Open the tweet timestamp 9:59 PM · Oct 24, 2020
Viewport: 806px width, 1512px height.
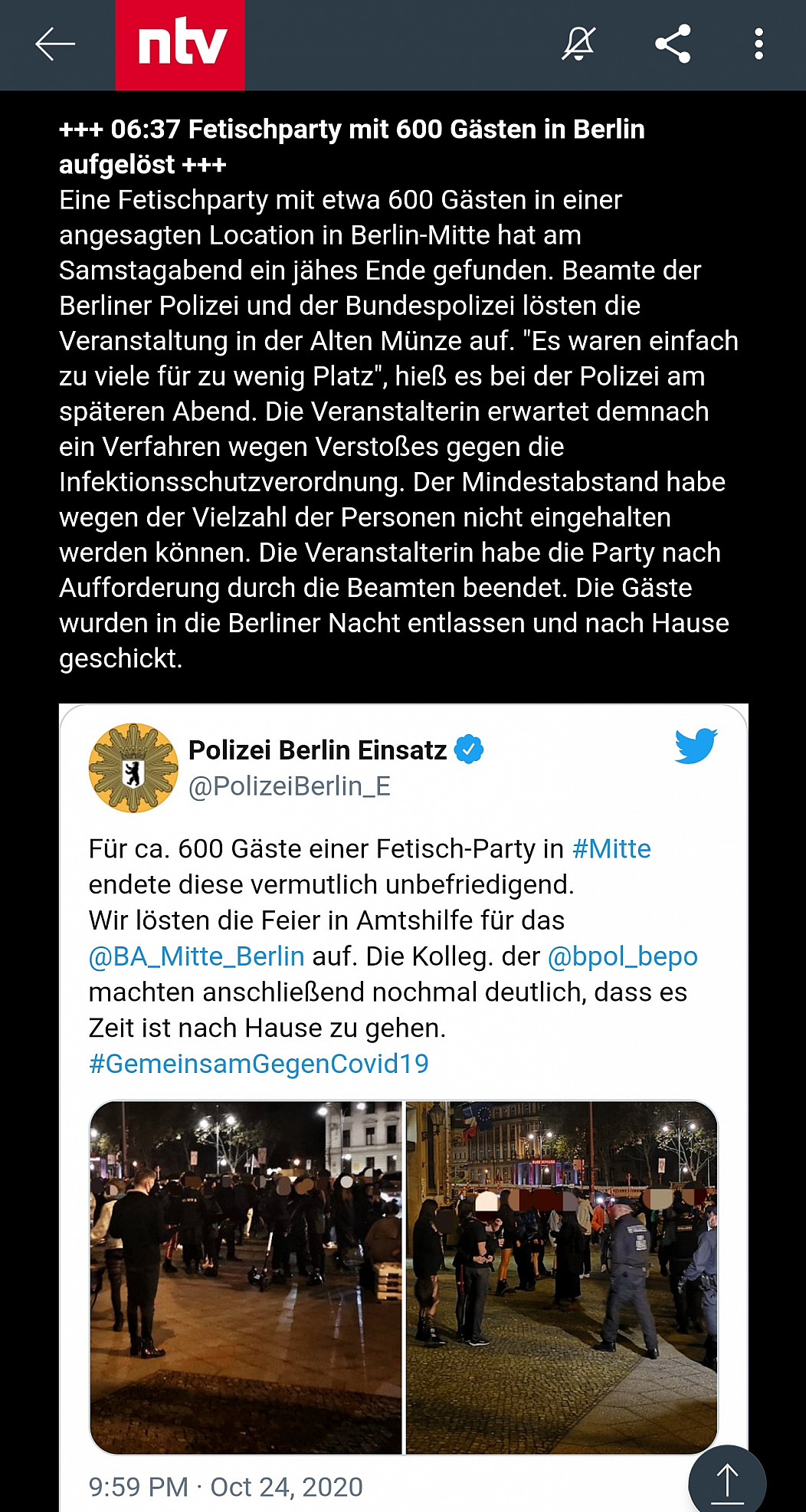[x=226, y=1487]
